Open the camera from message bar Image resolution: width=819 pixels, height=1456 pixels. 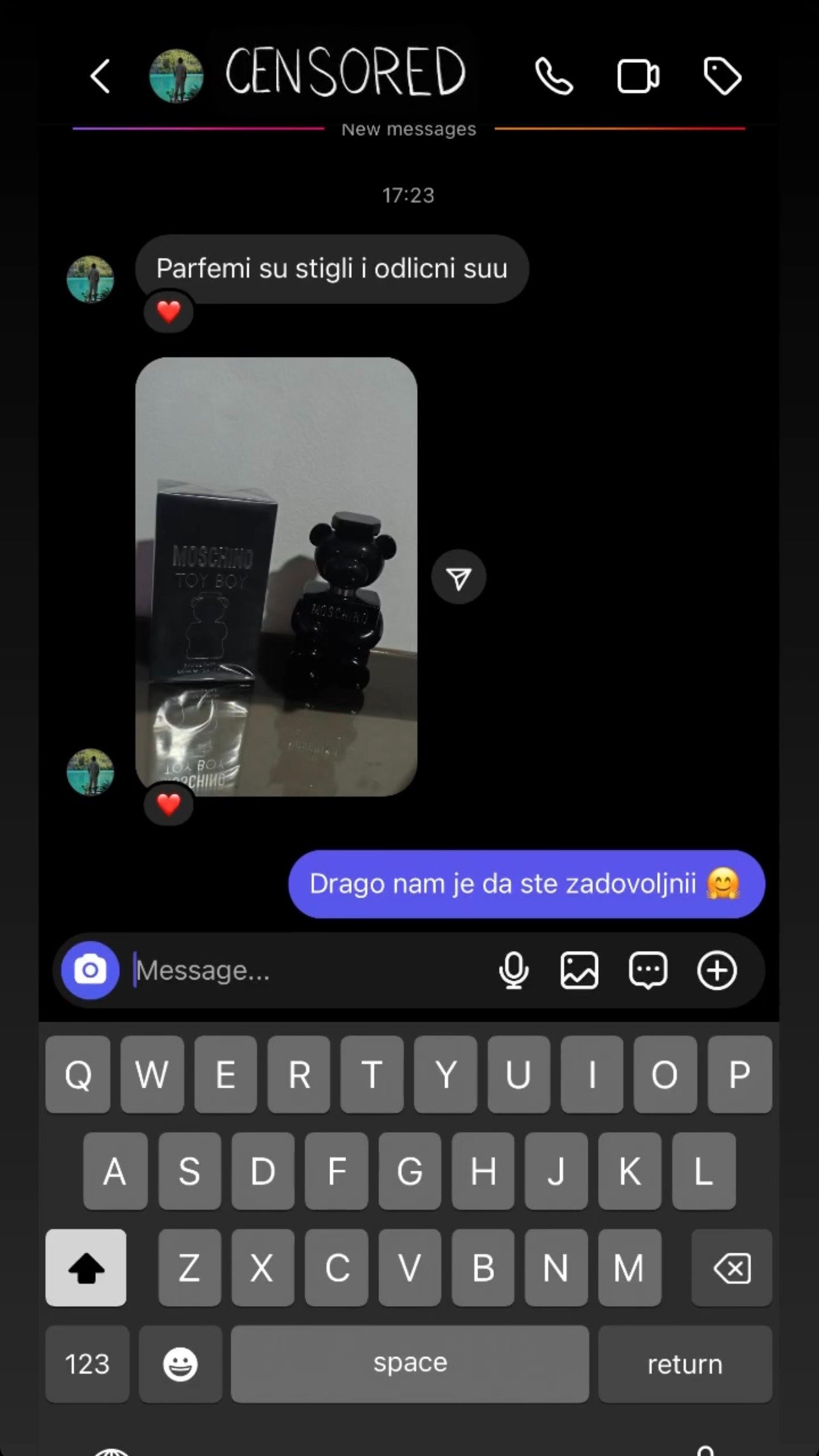coord(90,970)
